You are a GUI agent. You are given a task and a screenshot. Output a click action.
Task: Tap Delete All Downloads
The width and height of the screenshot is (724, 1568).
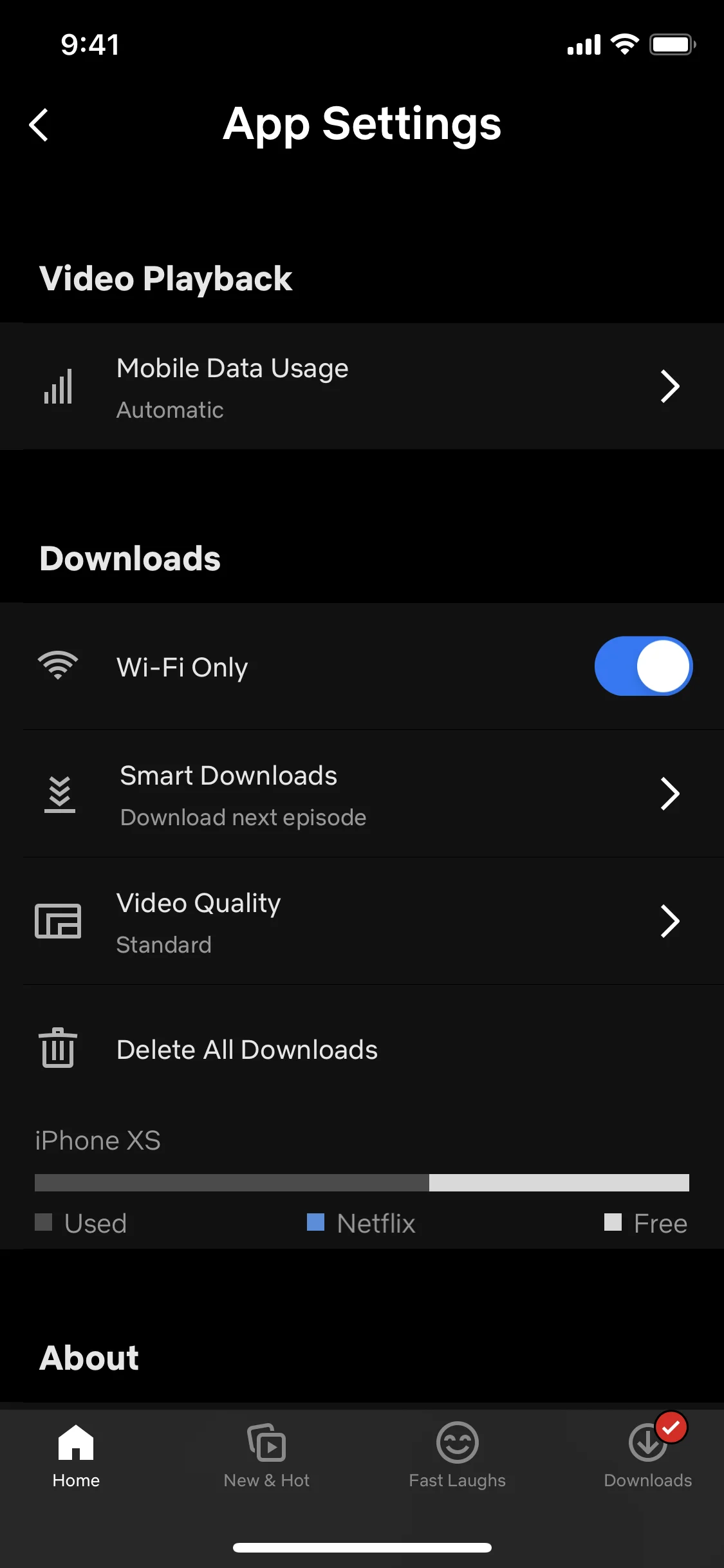coord(246,1049)
